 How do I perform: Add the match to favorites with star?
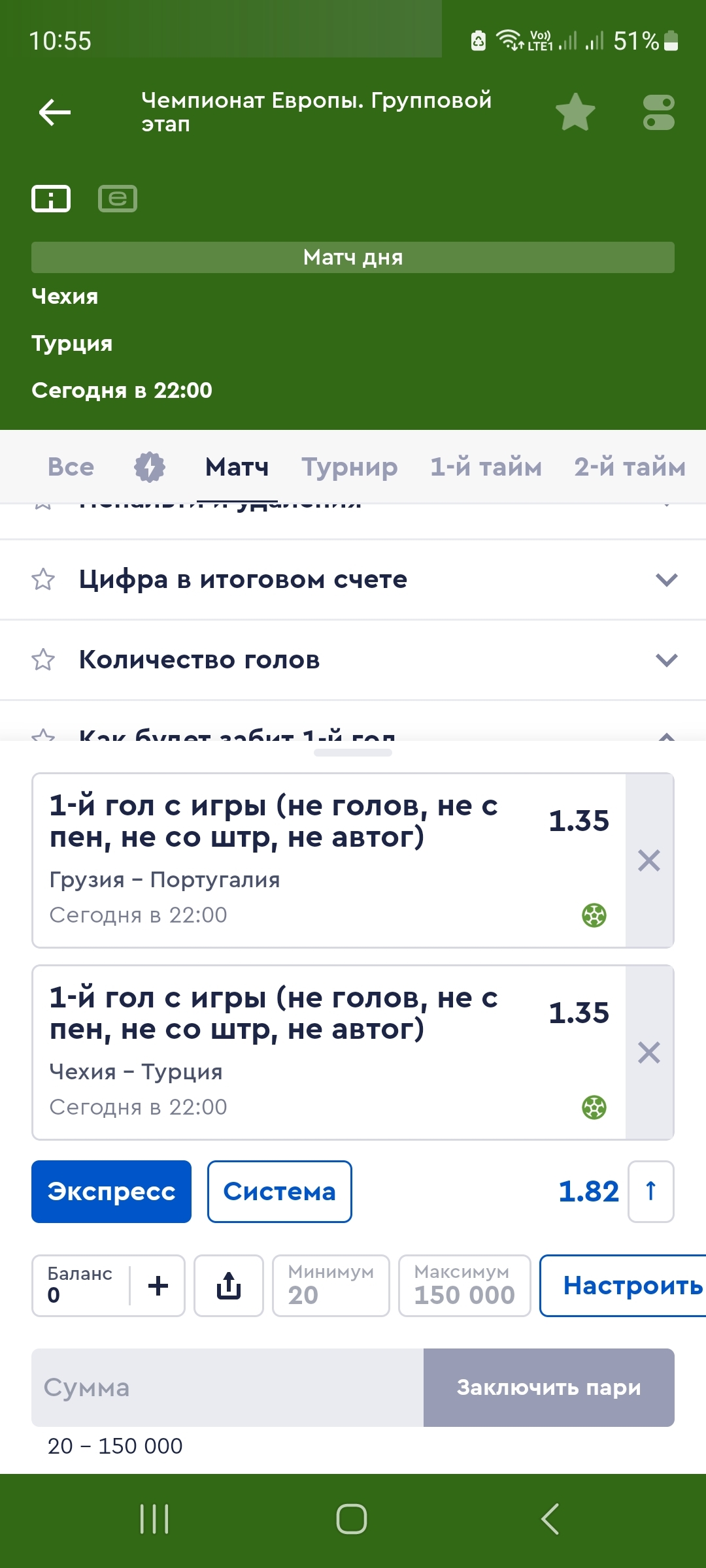575,112
